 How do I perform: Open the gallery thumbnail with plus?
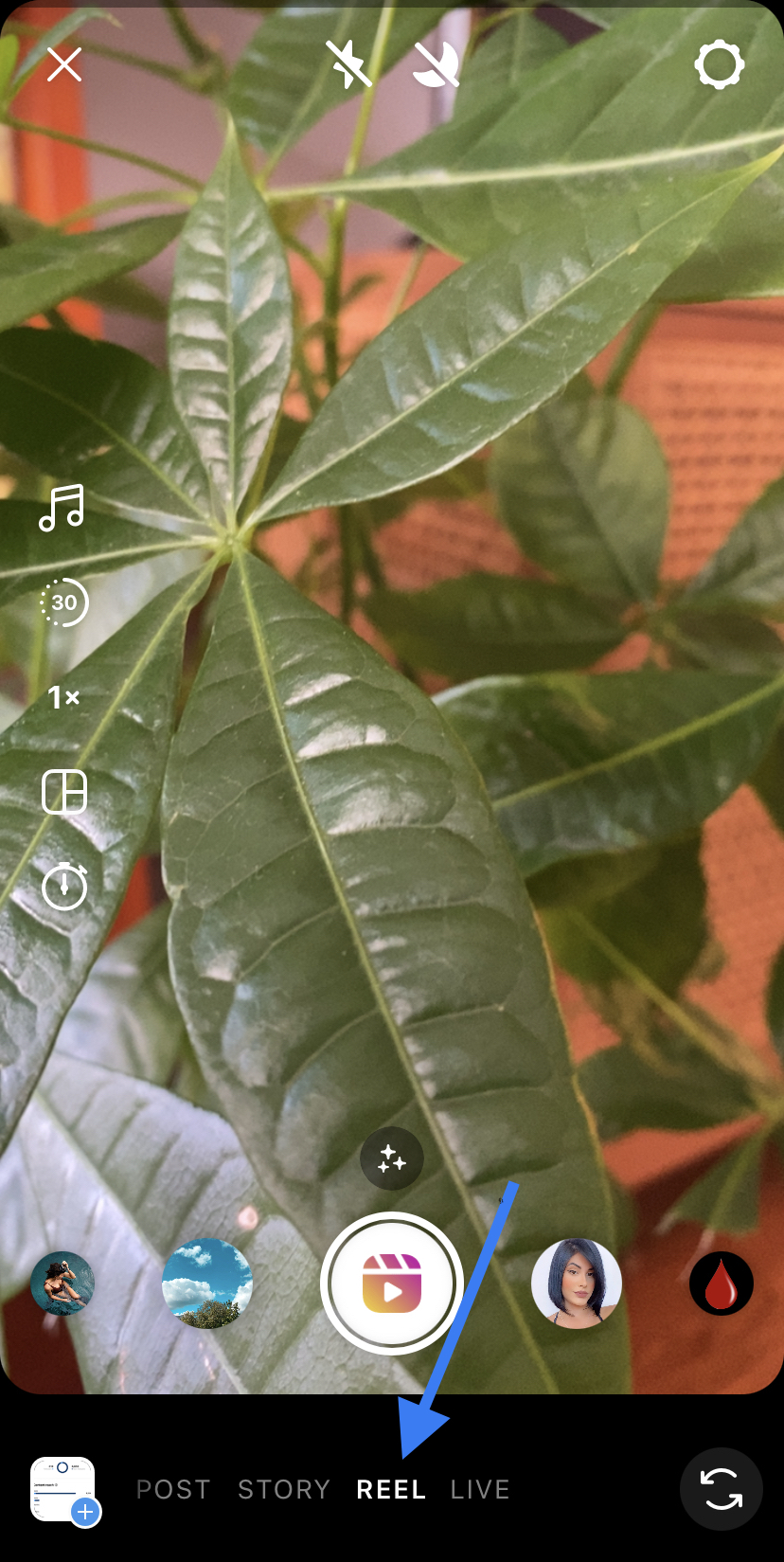pos(65,1491)
